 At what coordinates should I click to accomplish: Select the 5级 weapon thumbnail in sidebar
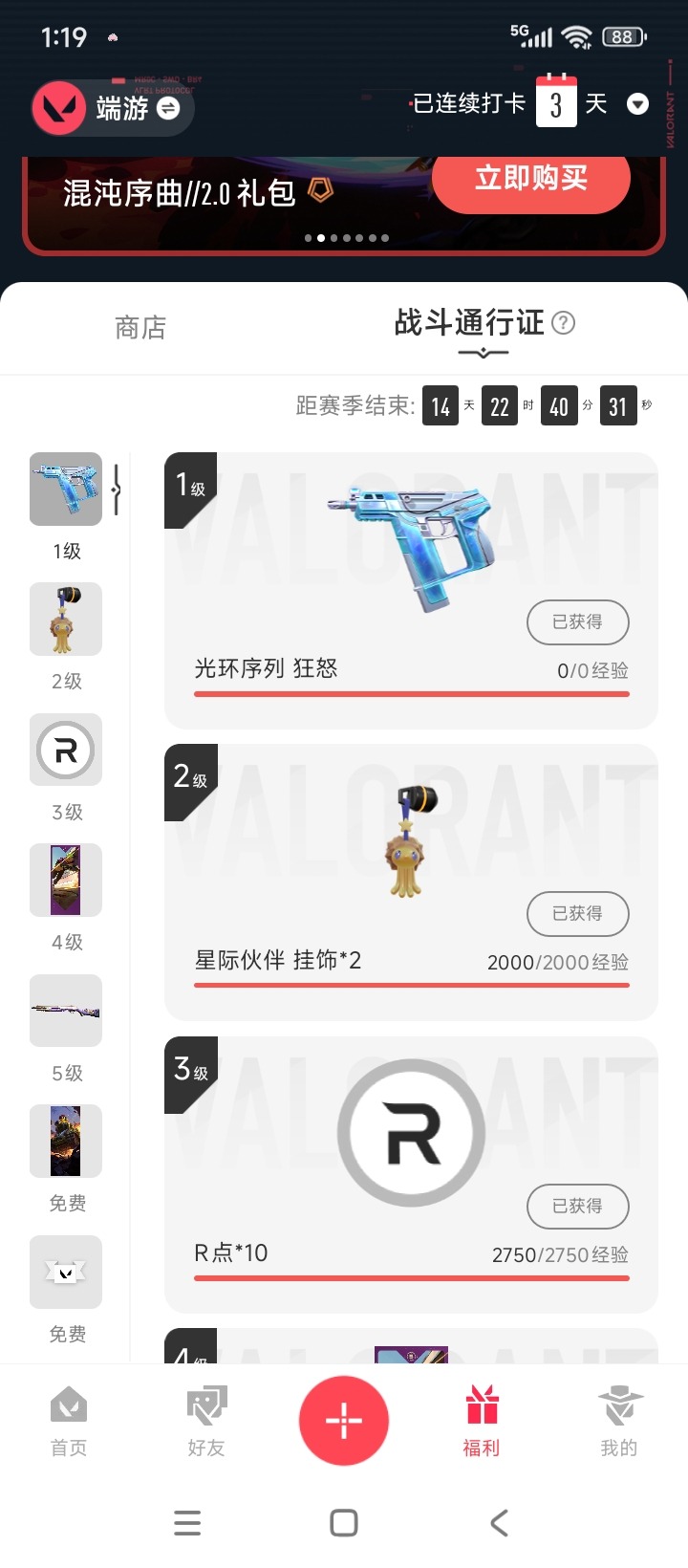(x=66, y=1011)
